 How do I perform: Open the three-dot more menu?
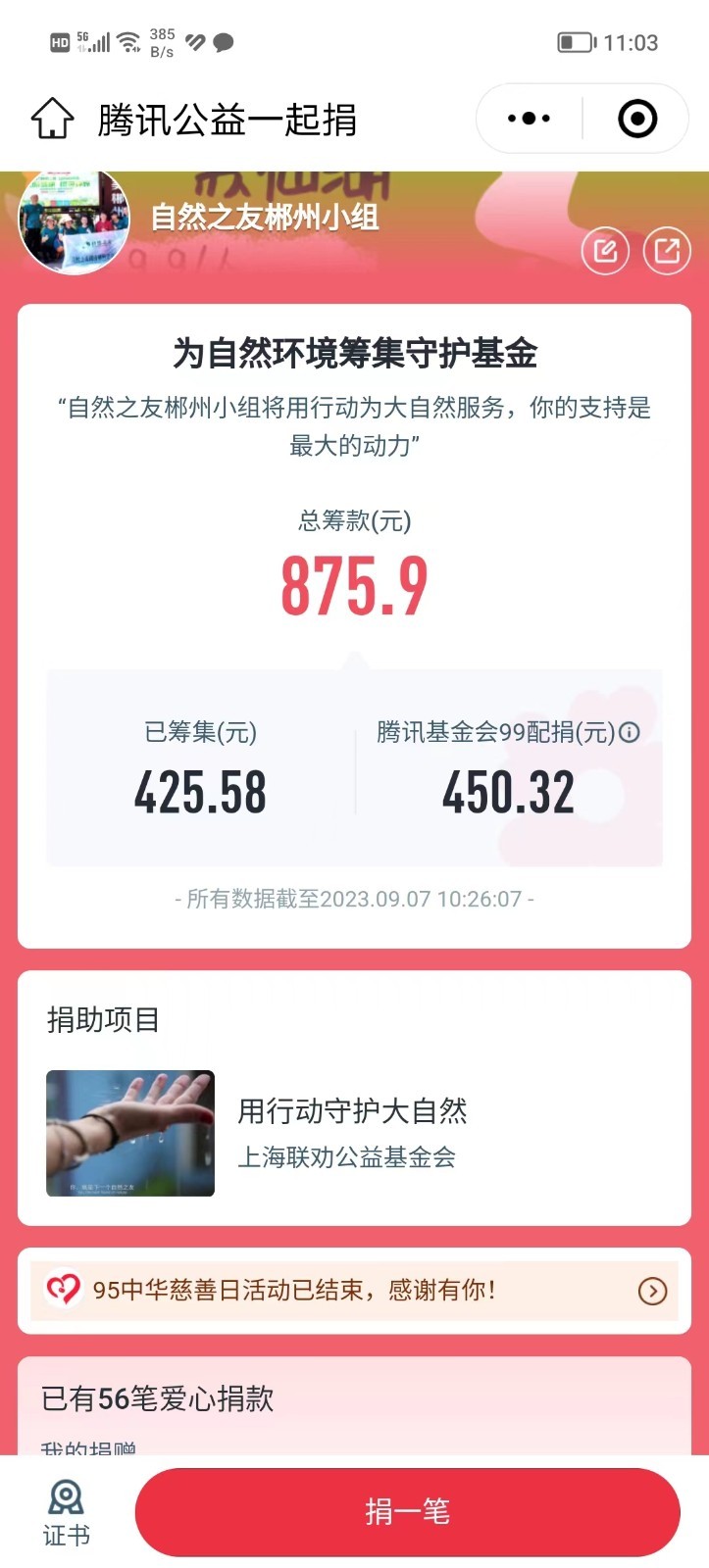[x=529, y=119]
